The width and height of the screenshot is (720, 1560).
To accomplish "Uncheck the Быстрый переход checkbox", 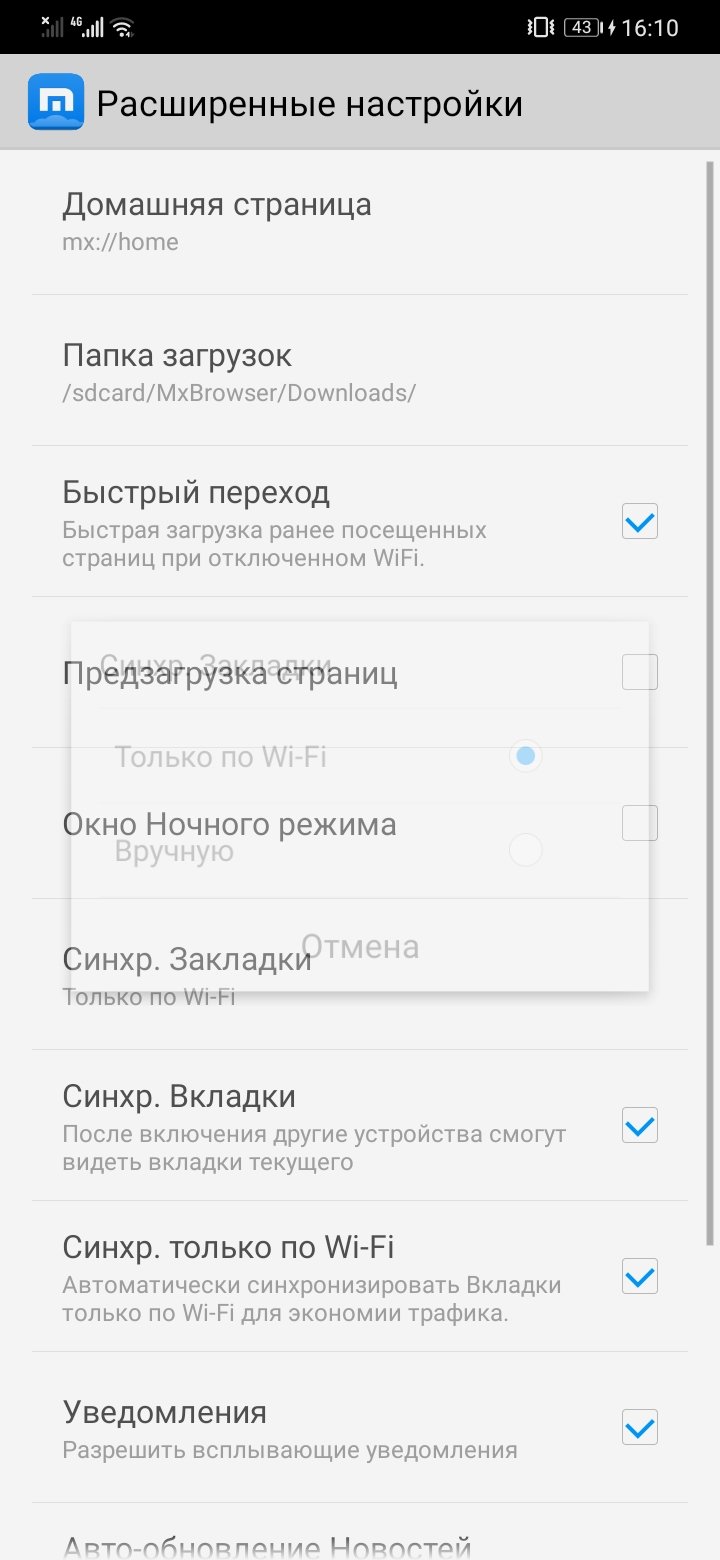I will [639, 521].
